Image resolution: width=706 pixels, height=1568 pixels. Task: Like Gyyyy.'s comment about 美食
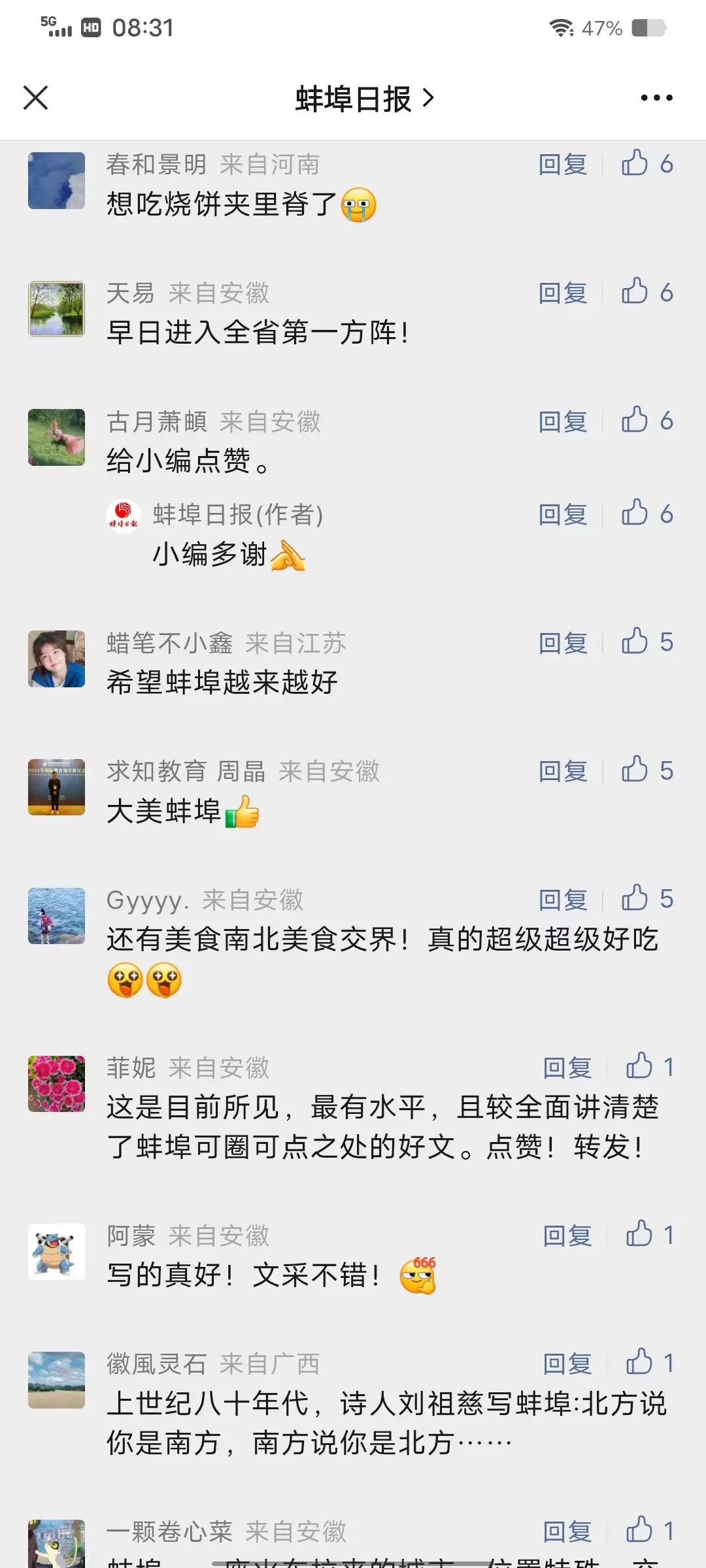647,899
